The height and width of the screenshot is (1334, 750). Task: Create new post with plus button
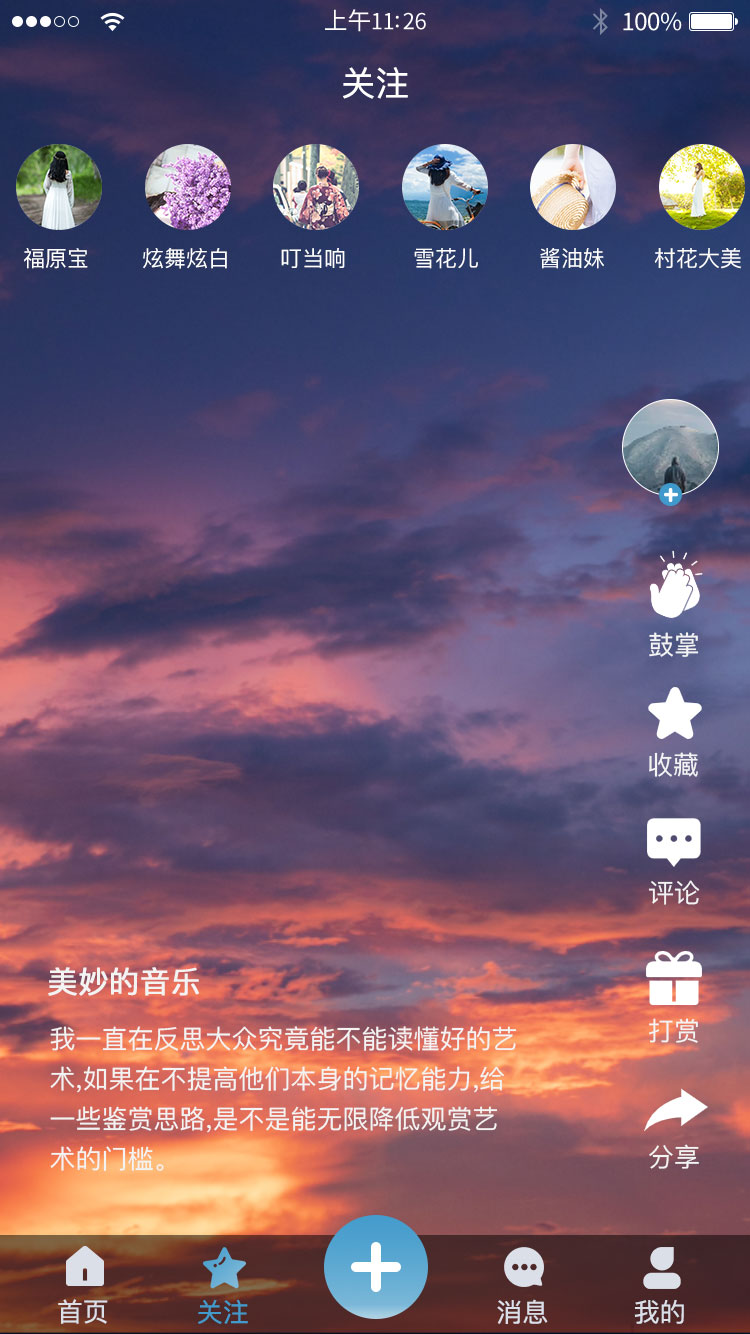tap(376, 1268)
